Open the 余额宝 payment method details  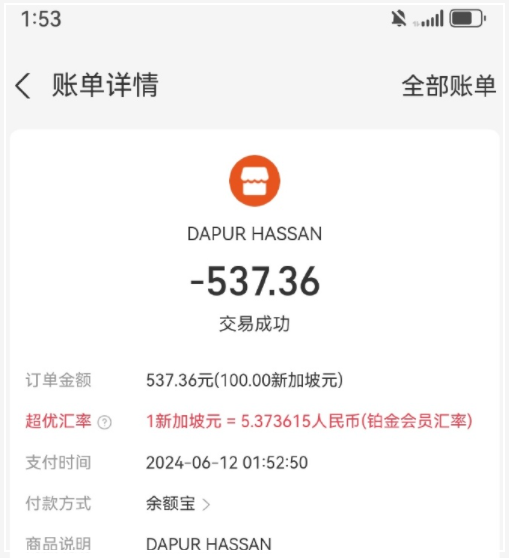[x=178, y=504]
